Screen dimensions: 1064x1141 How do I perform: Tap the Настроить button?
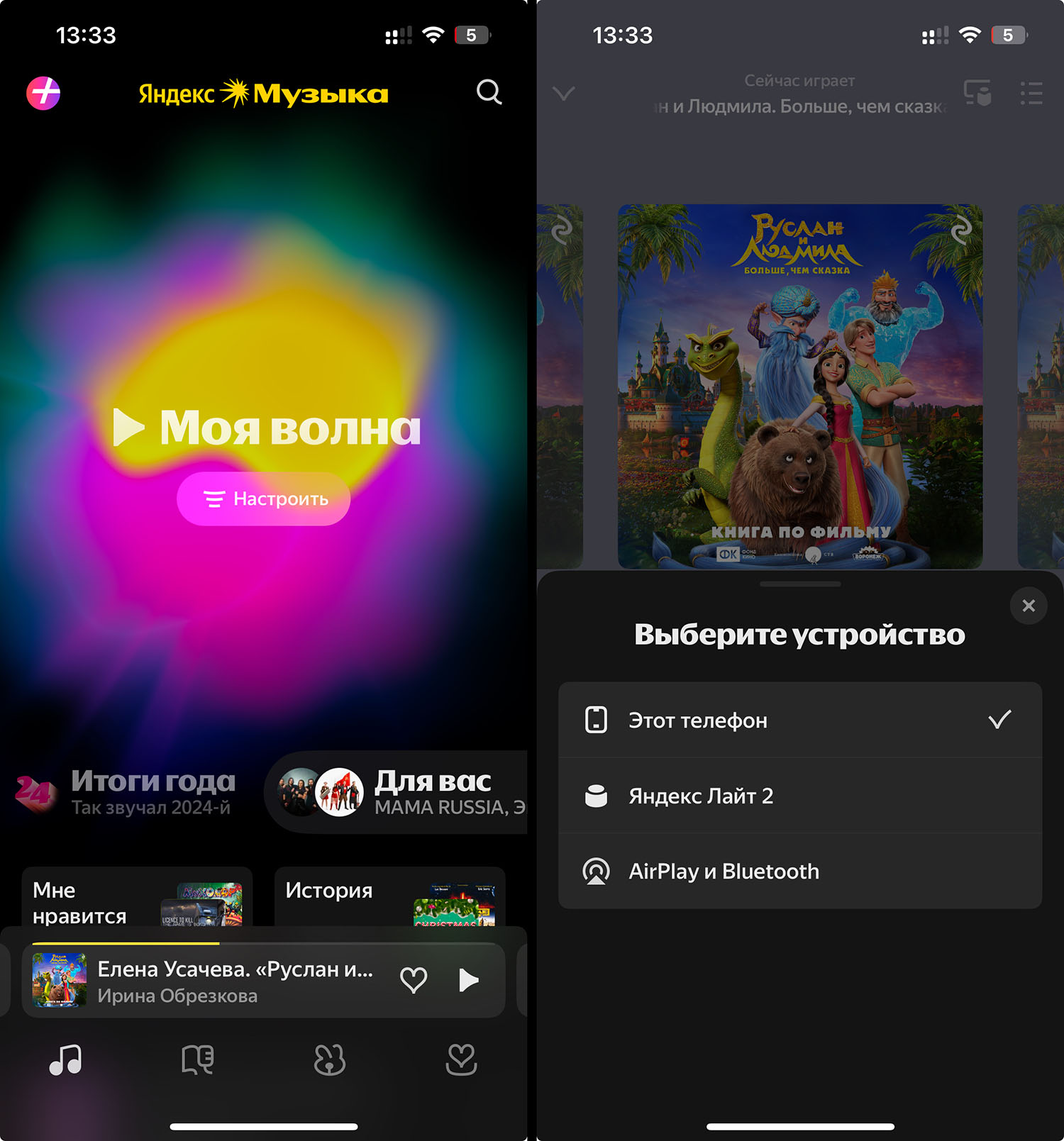click(264, 499)
